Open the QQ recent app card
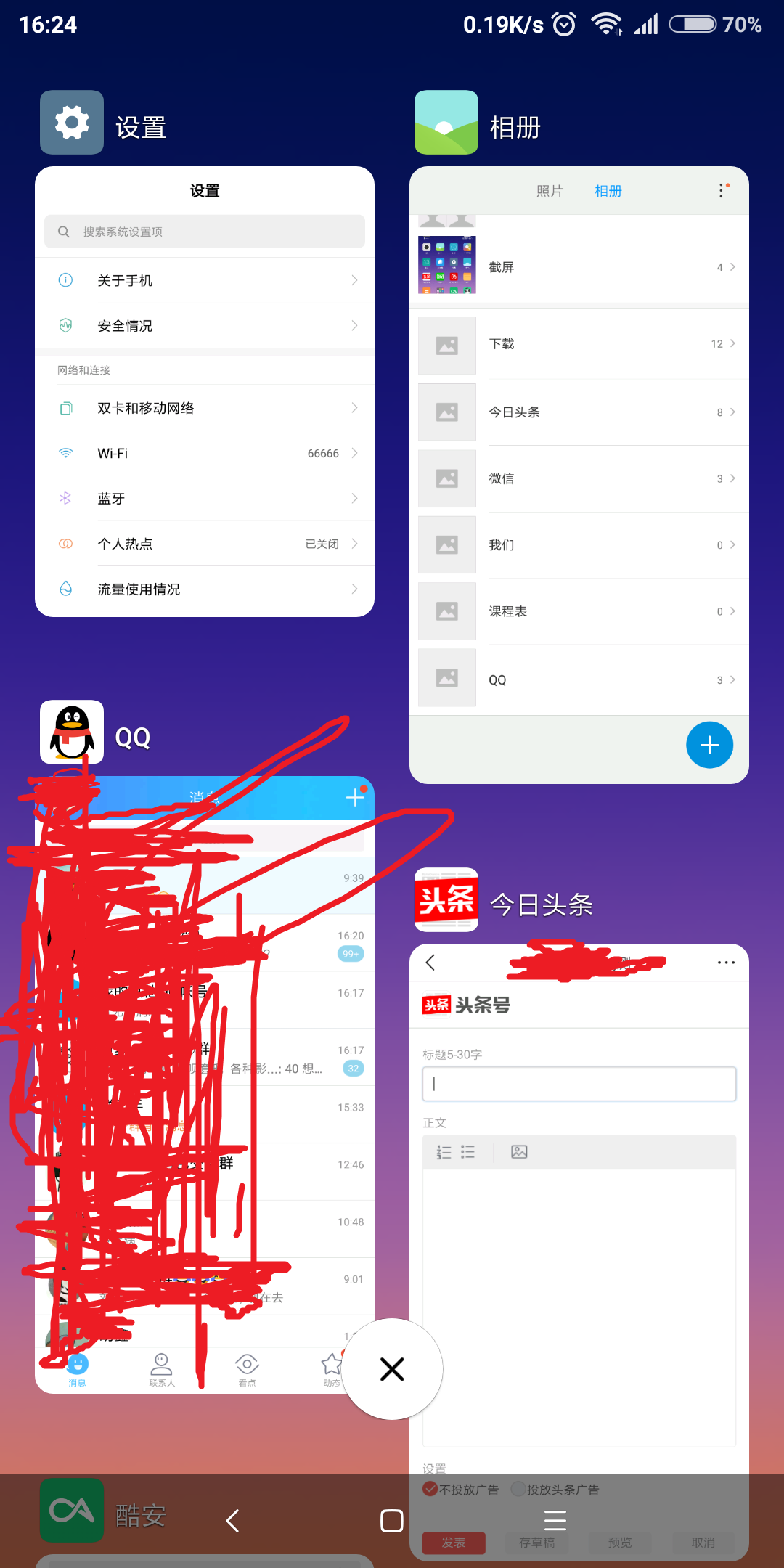This screenshot has height=1568, width=784. click(204, 1085)
